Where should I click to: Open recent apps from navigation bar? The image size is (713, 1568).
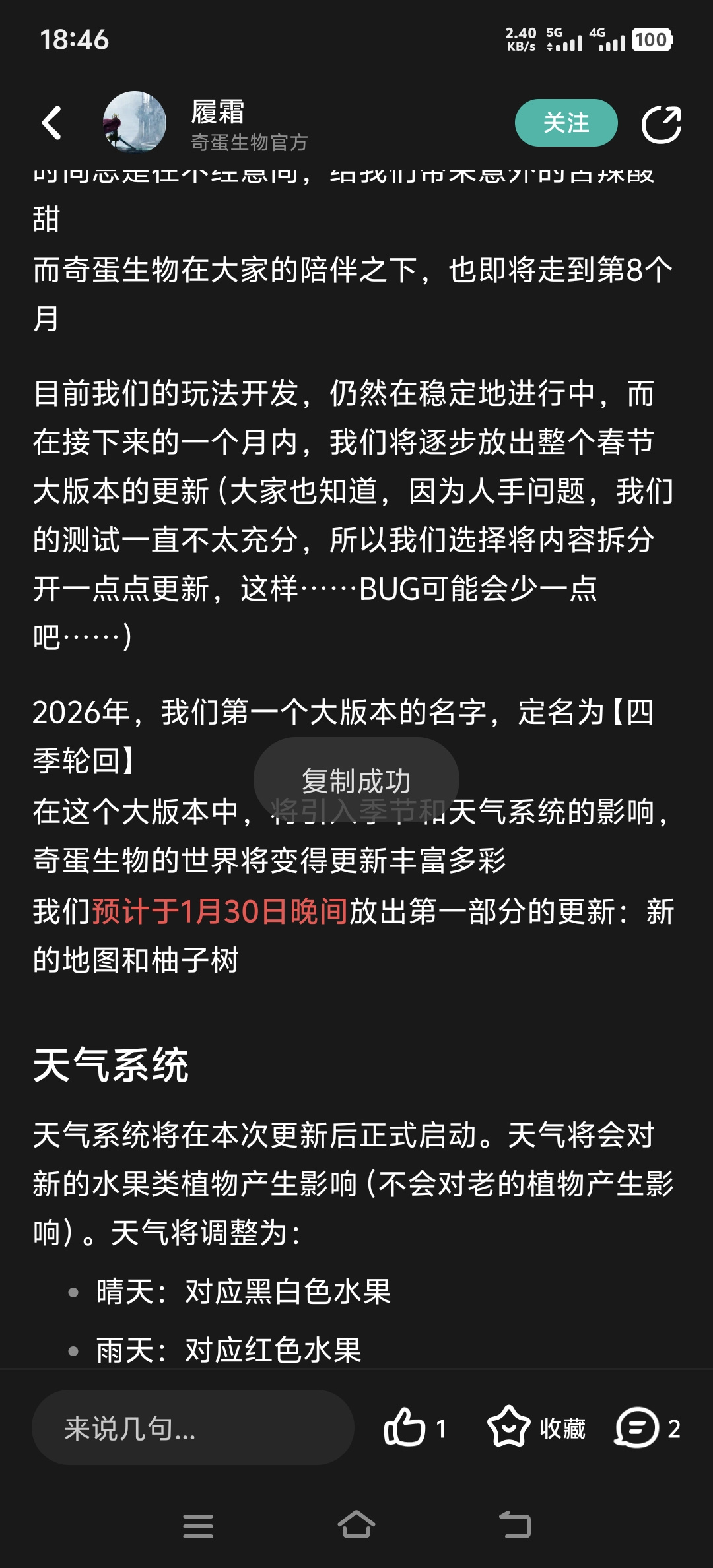197,1526
